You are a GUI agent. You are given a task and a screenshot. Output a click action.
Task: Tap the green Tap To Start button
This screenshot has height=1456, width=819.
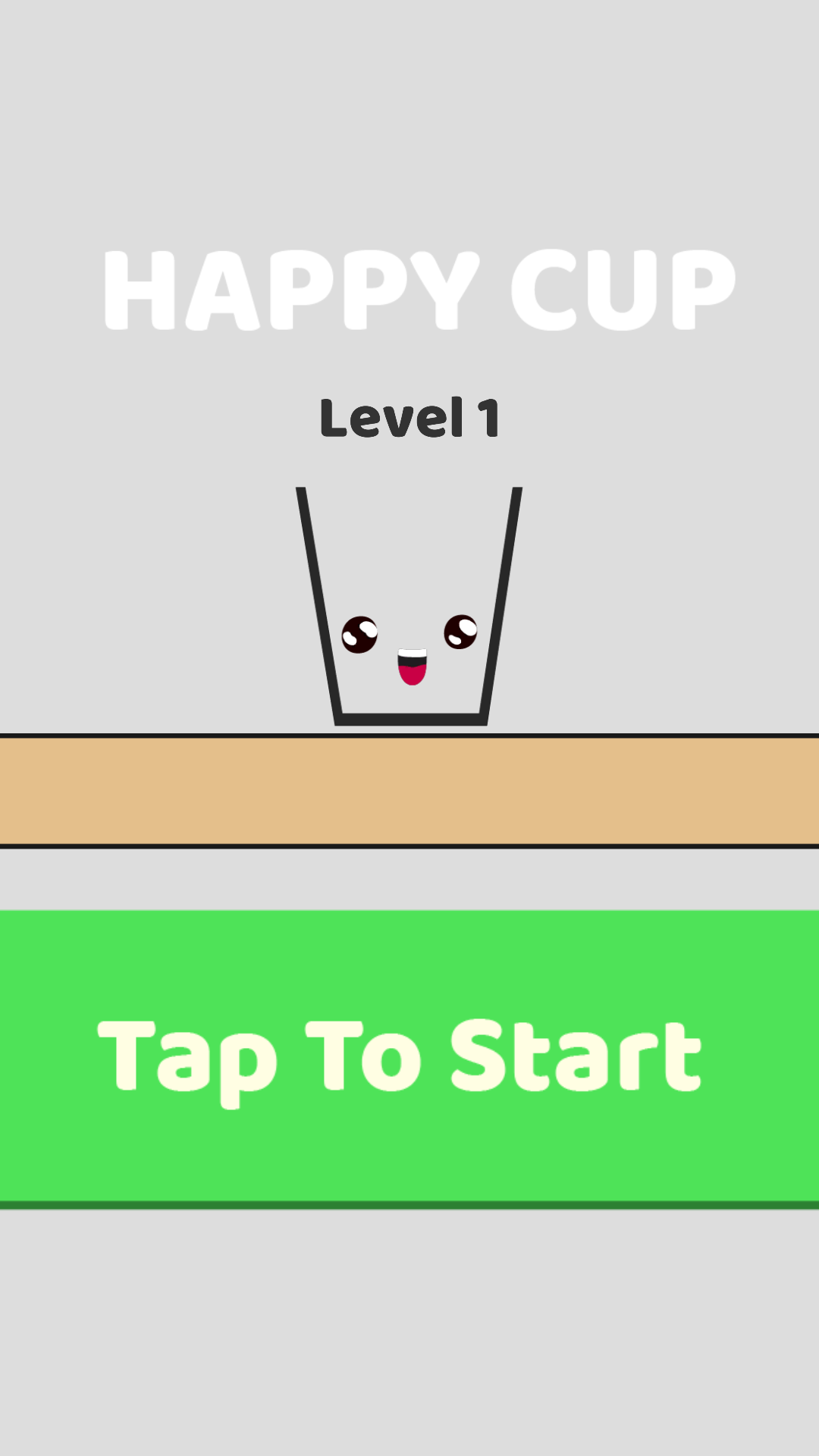click(x=409, y=1058)
